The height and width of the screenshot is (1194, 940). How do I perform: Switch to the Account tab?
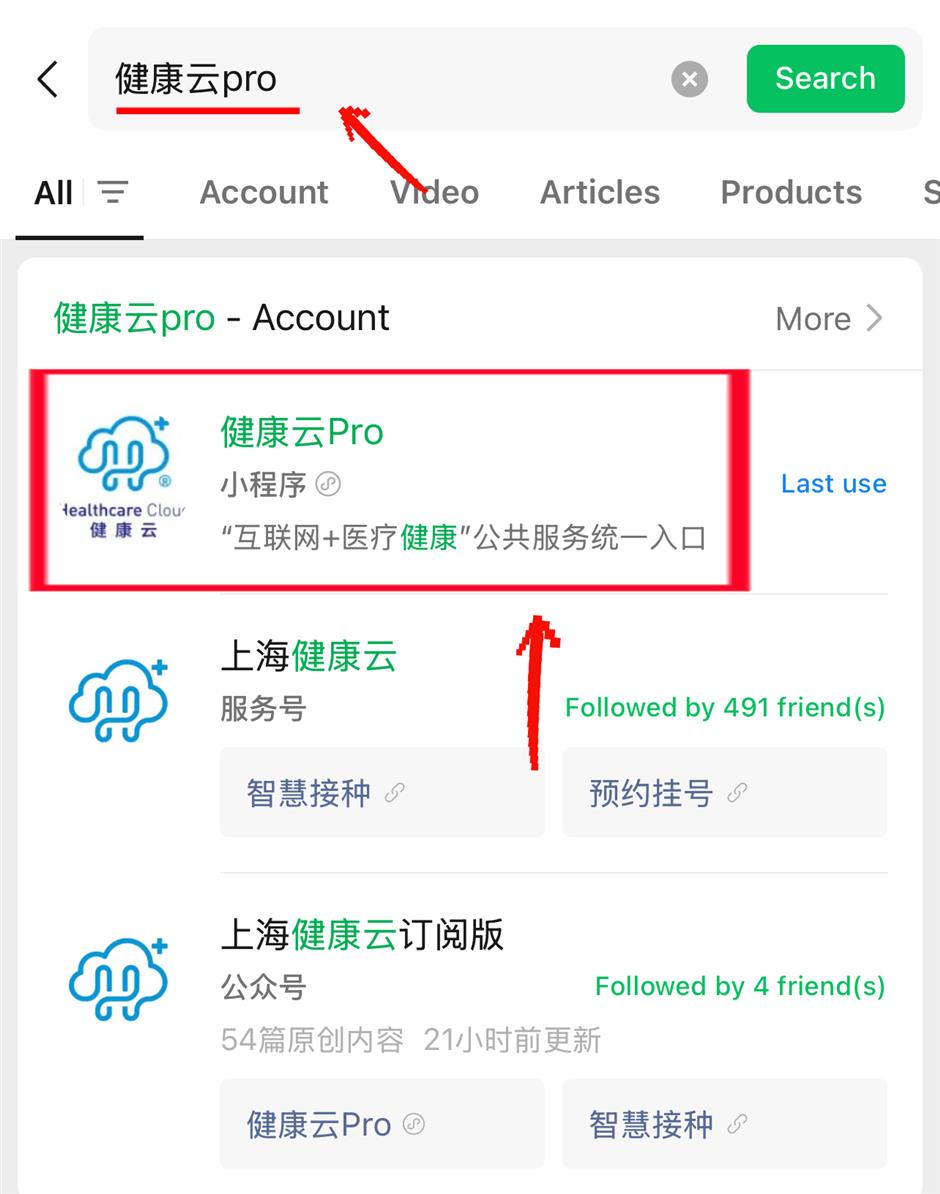(x=264, y=192)
